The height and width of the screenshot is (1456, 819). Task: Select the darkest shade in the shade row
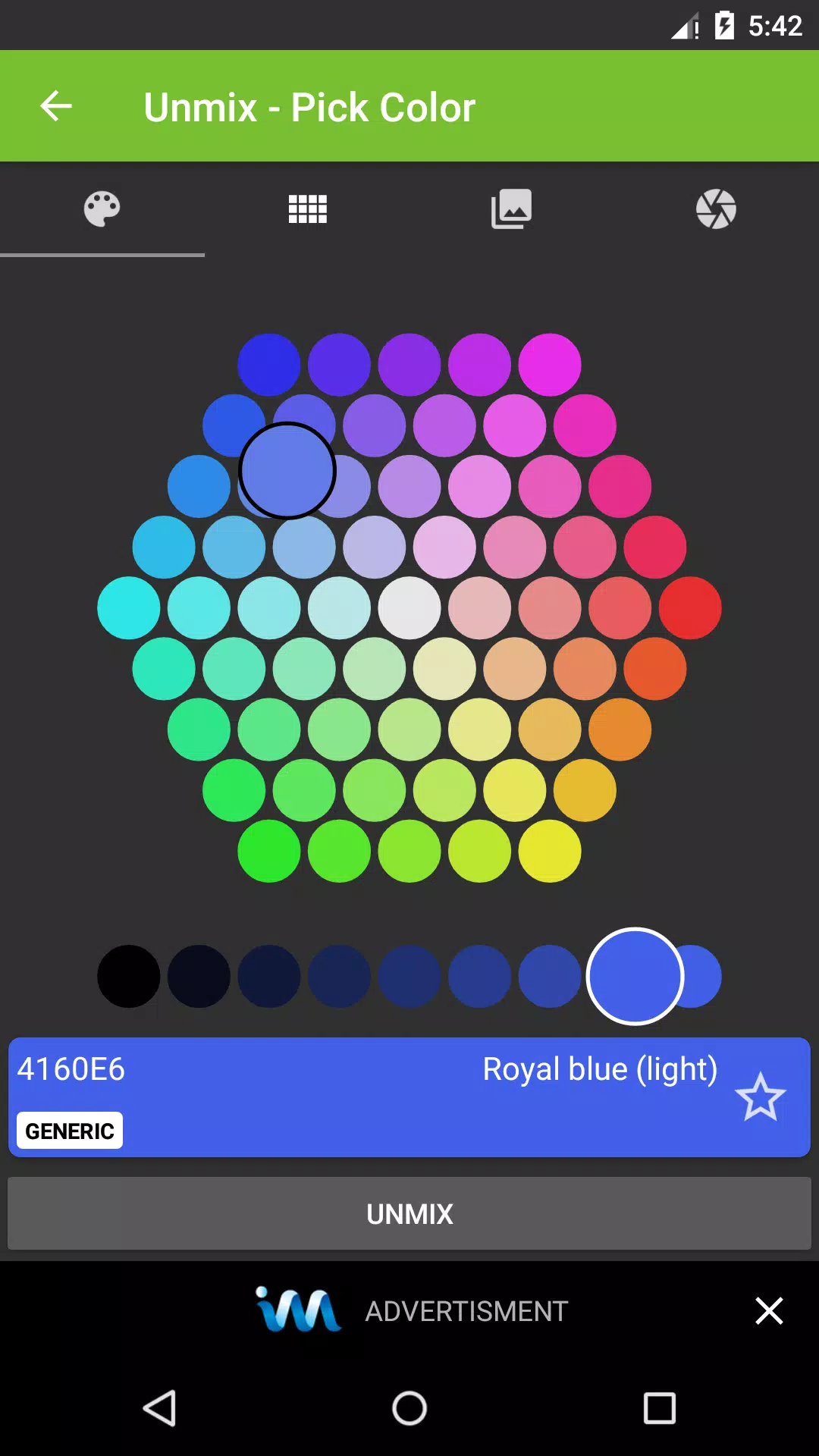[127, 977]
